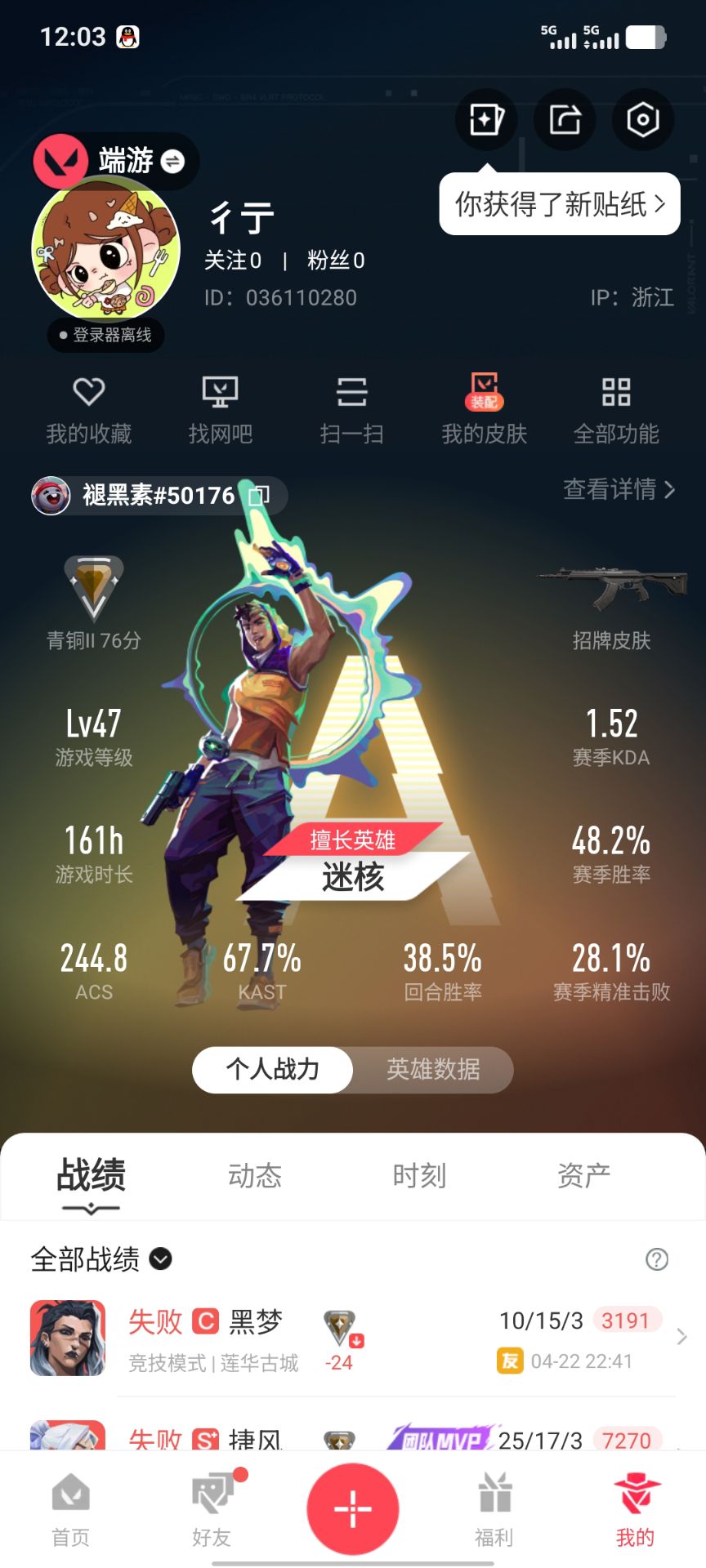Open the settings hexagon icon

(642, 120)
